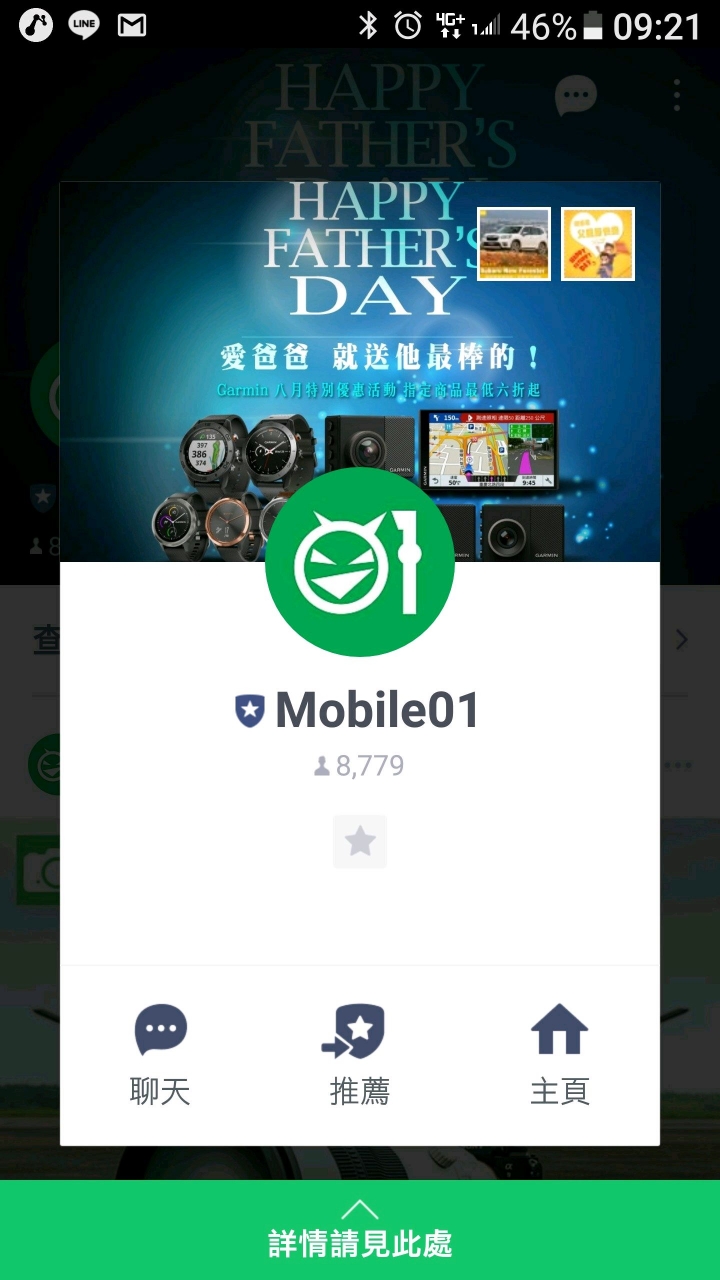Image resolution: width=720 pixels, height=1280 pixels.
Task: Open the Subaru car photo thumbnail
Action: click(x=514, y=244)
